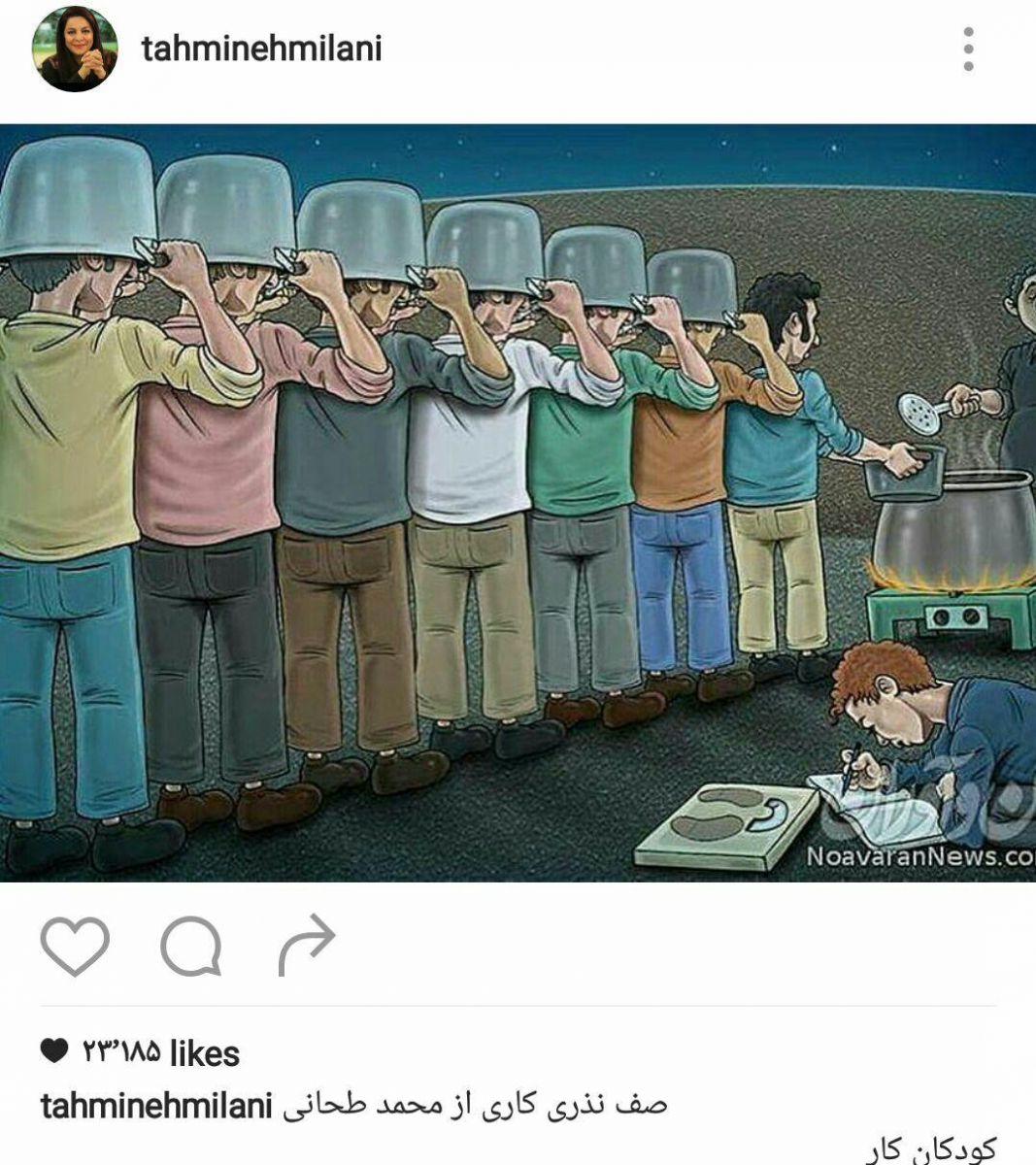Open comments with the speech bubble icon
Viewport: 1036px width, 1165px height.
pos(190,947)
